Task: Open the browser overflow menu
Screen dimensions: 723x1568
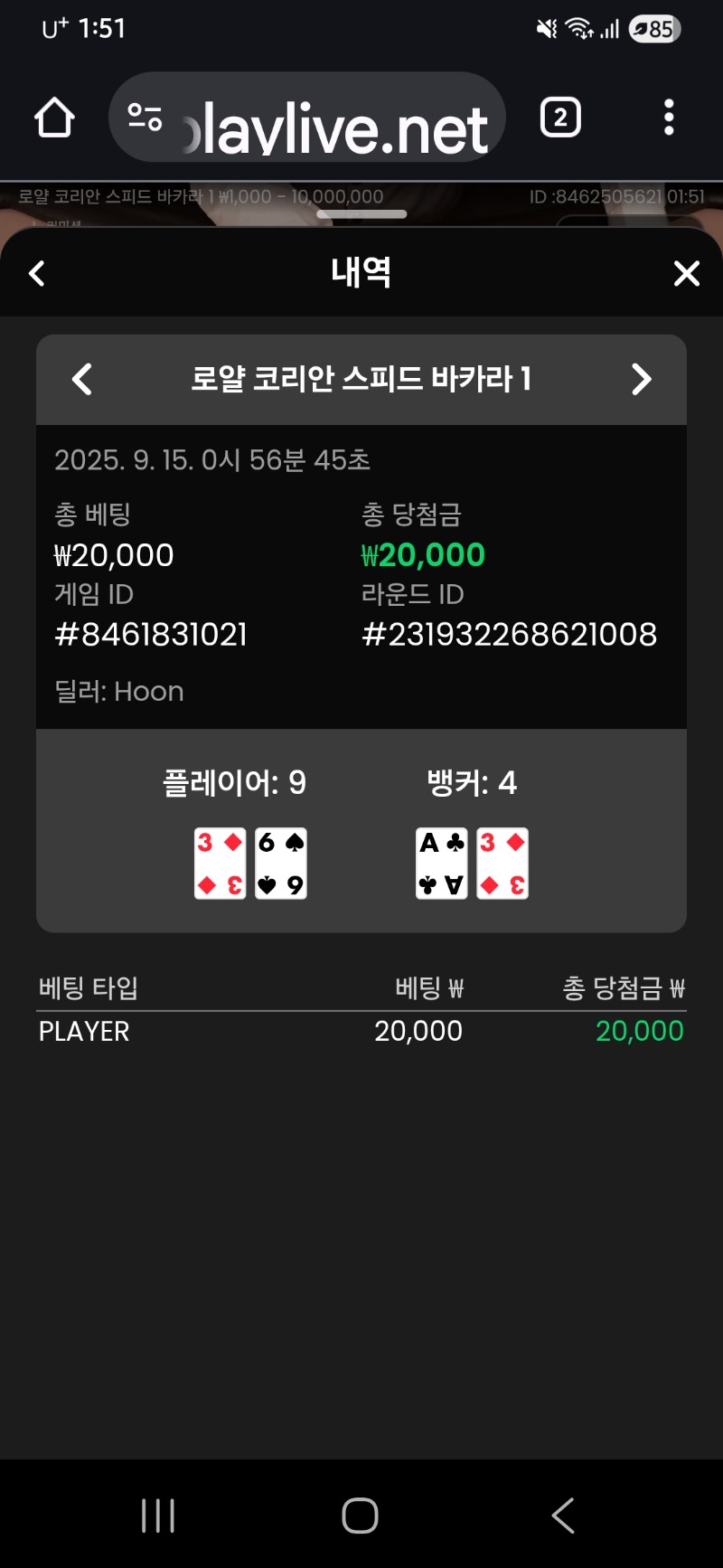Action: click(x=668, y=118)
